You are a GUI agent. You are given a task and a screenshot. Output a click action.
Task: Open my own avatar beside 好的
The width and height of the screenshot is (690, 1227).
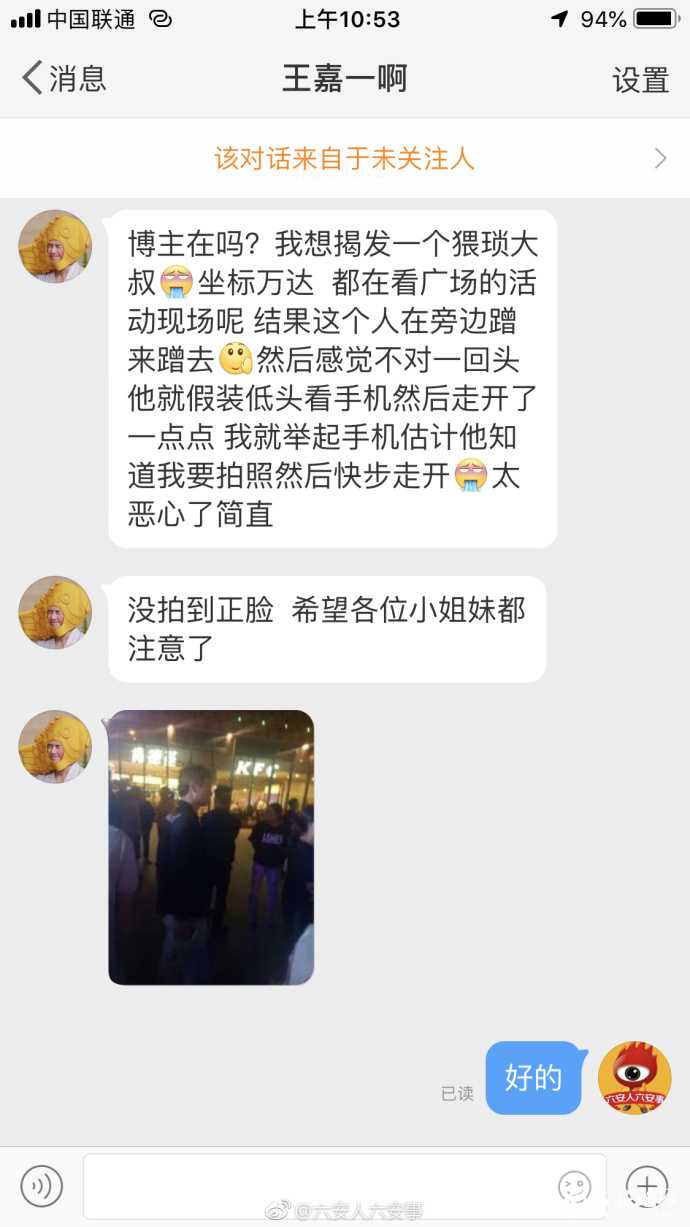tap(634, 1077)
